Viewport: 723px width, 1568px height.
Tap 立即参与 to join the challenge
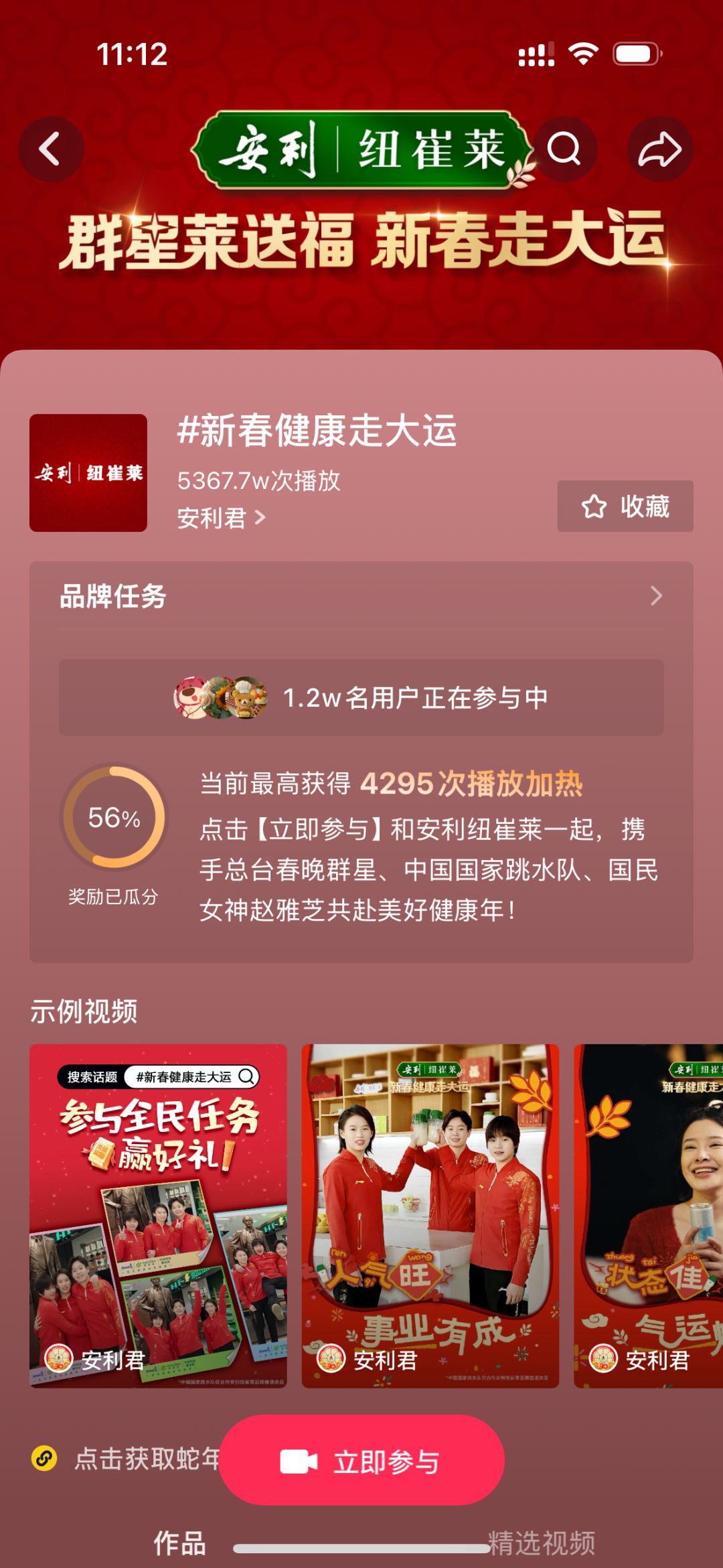[361, 1461]
